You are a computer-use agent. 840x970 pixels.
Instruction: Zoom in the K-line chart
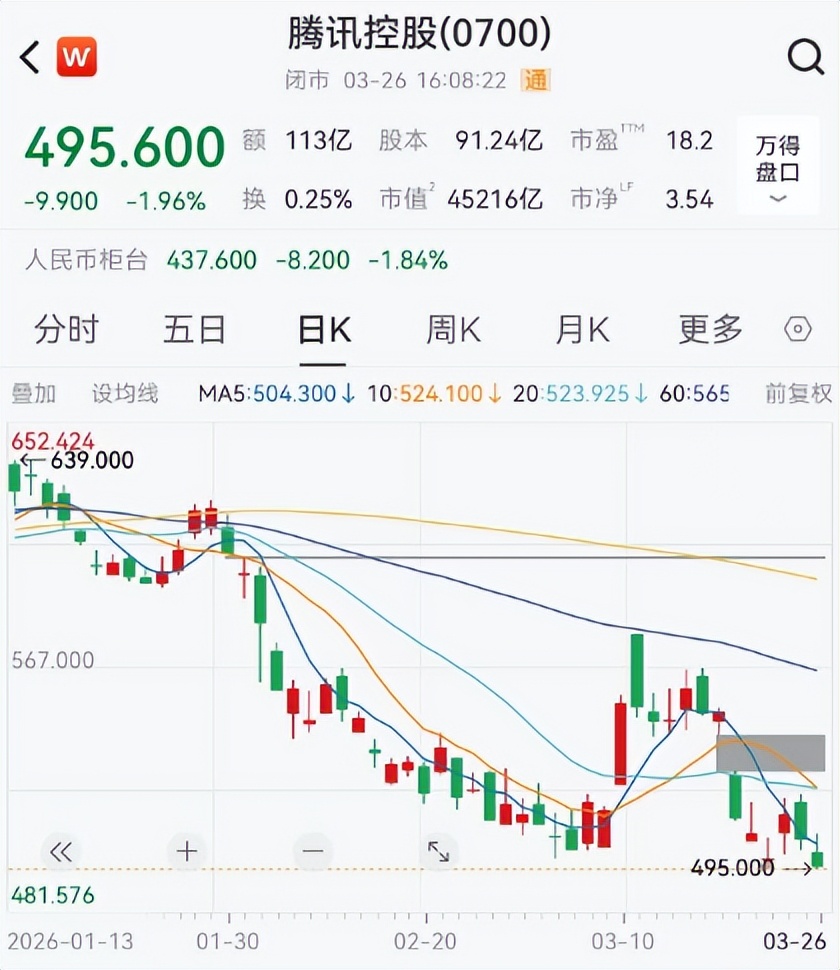[x=187, y=852]
